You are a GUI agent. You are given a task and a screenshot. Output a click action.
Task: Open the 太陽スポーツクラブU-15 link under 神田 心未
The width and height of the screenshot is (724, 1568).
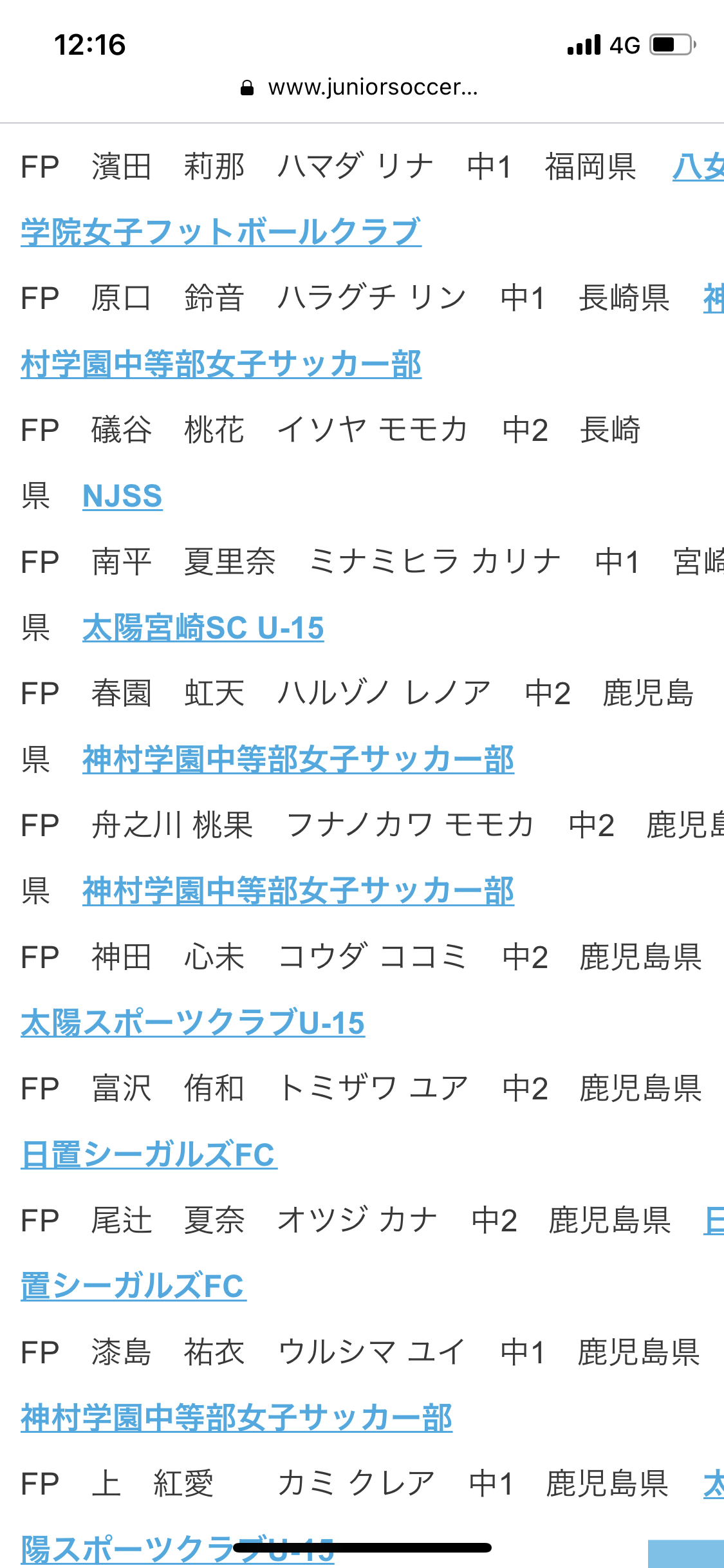point(192,1023)
